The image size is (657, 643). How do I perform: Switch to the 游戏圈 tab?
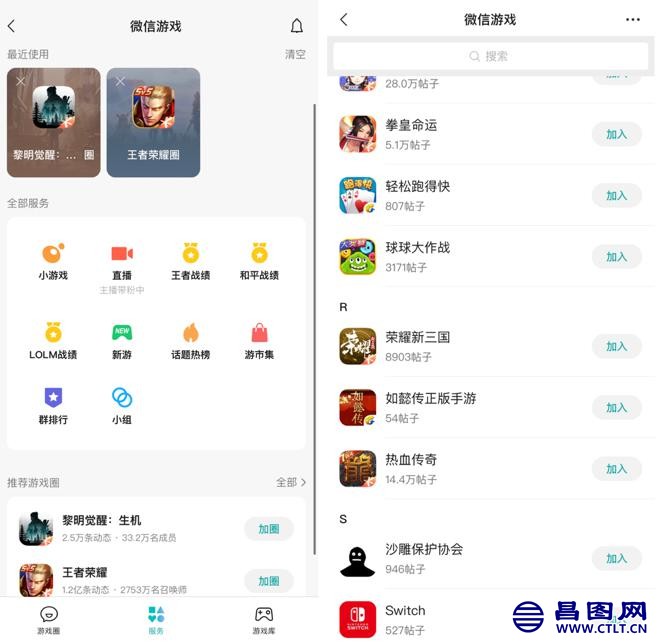tap(49, 620)
